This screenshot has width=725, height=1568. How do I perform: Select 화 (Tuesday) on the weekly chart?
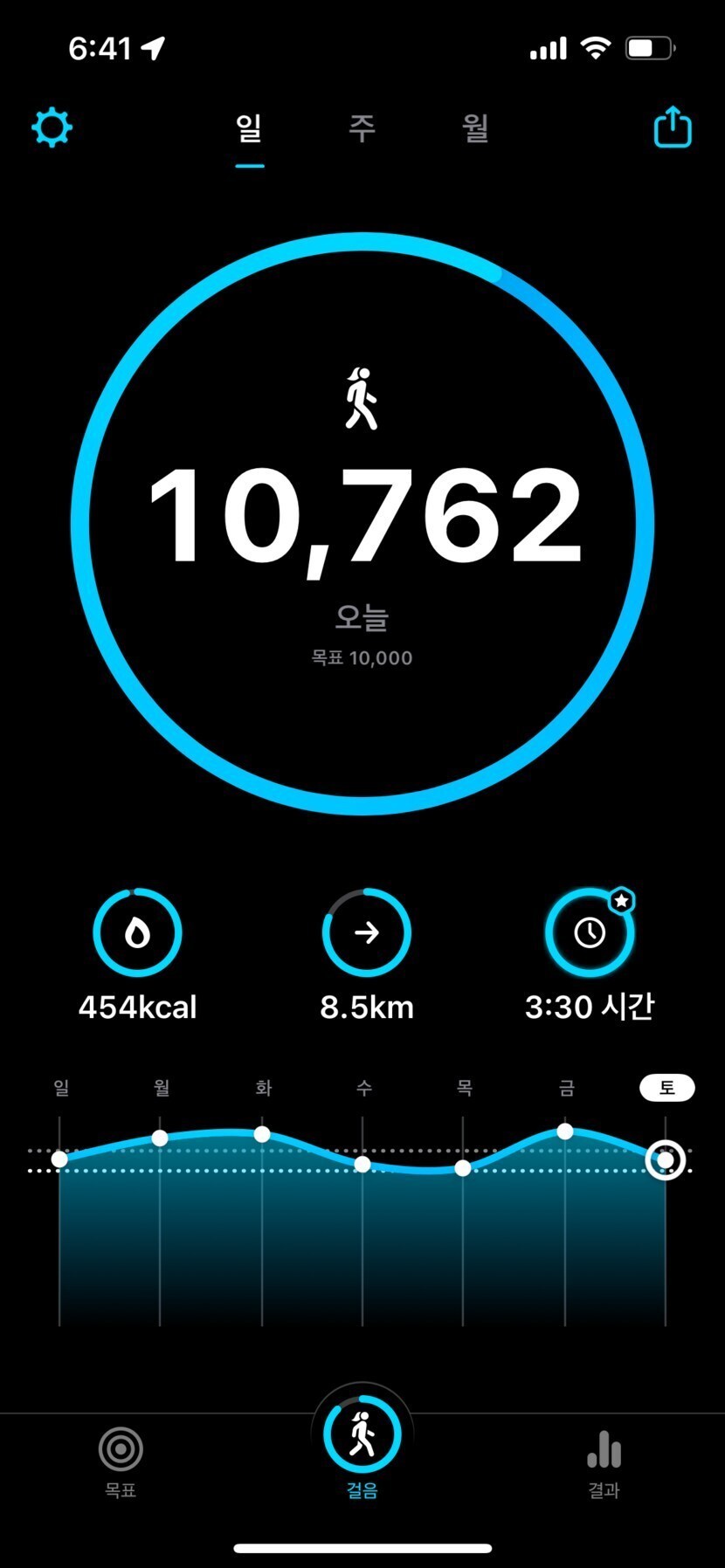click(263, 1088)
